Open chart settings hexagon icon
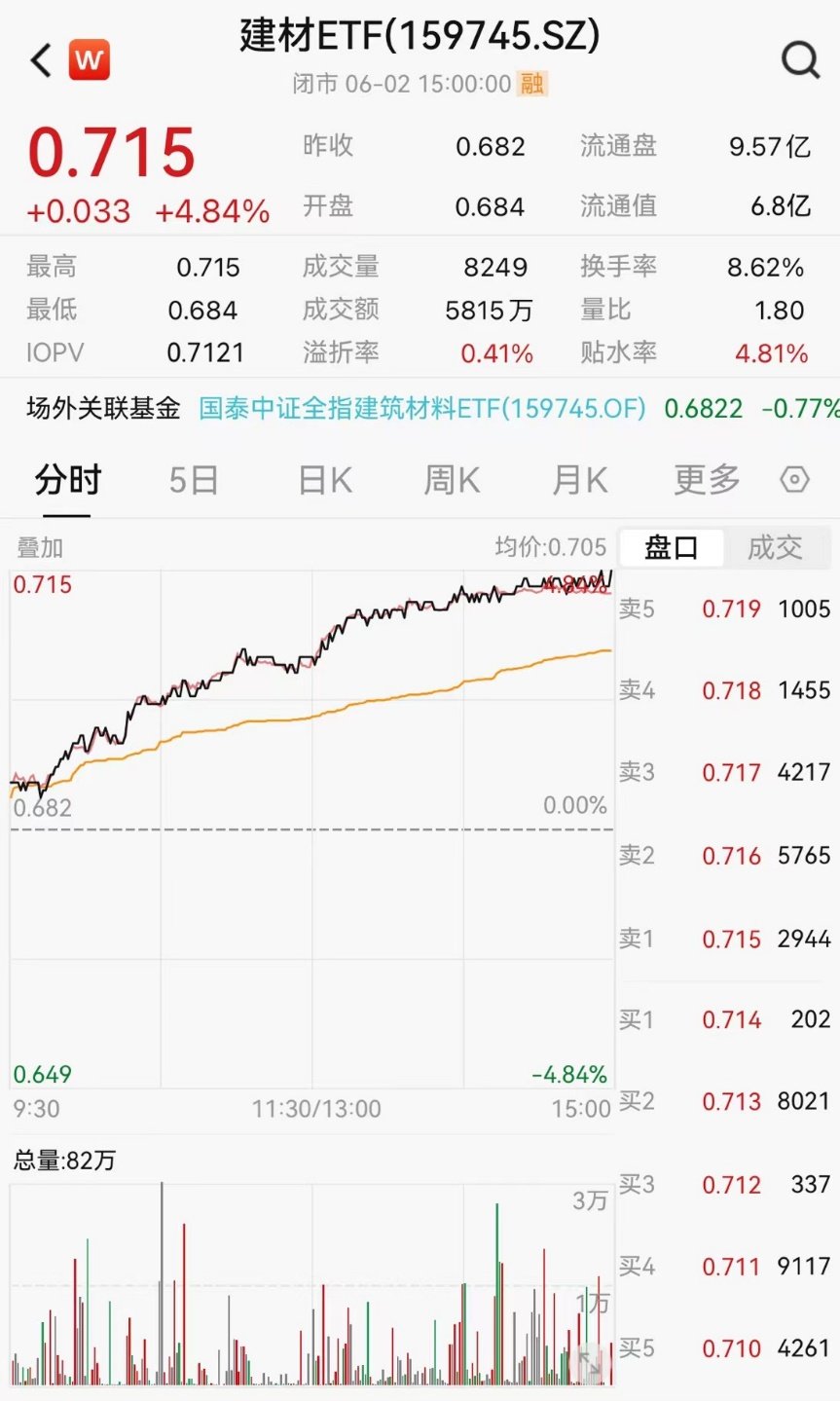 pos(795,480)
